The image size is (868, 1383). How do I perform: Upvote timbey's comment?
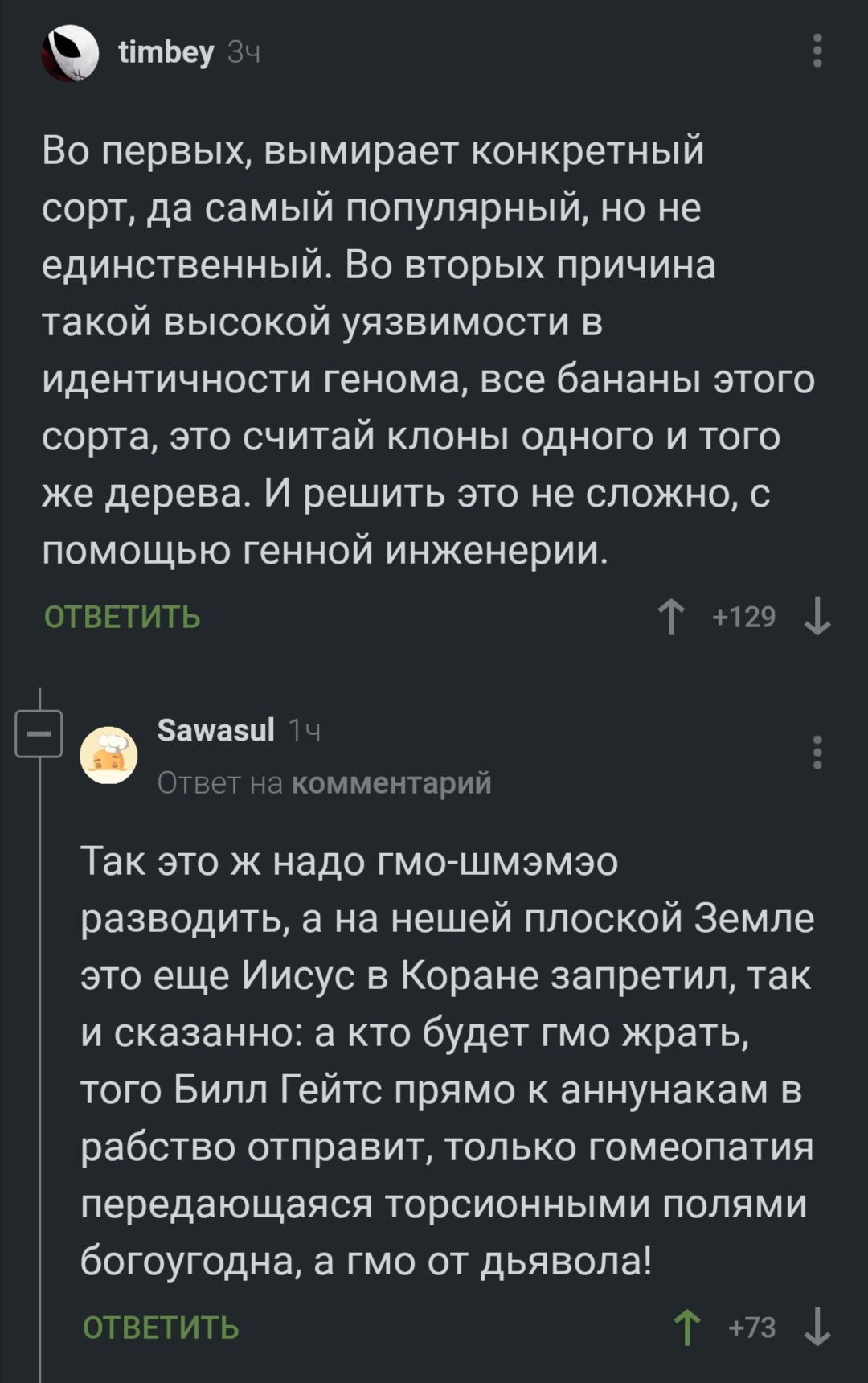671,618
